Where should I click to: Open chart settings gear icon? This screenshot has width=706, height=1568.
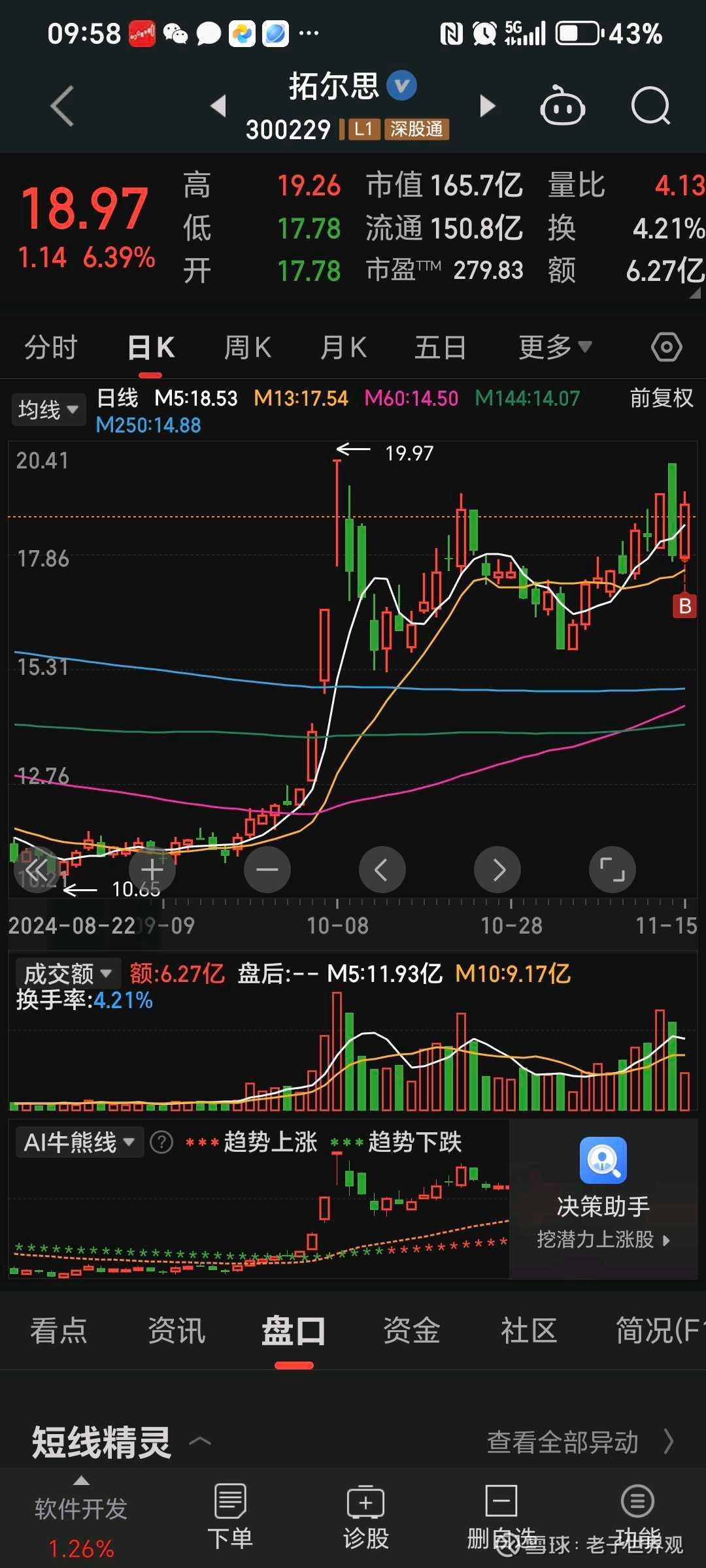point(665,347)
